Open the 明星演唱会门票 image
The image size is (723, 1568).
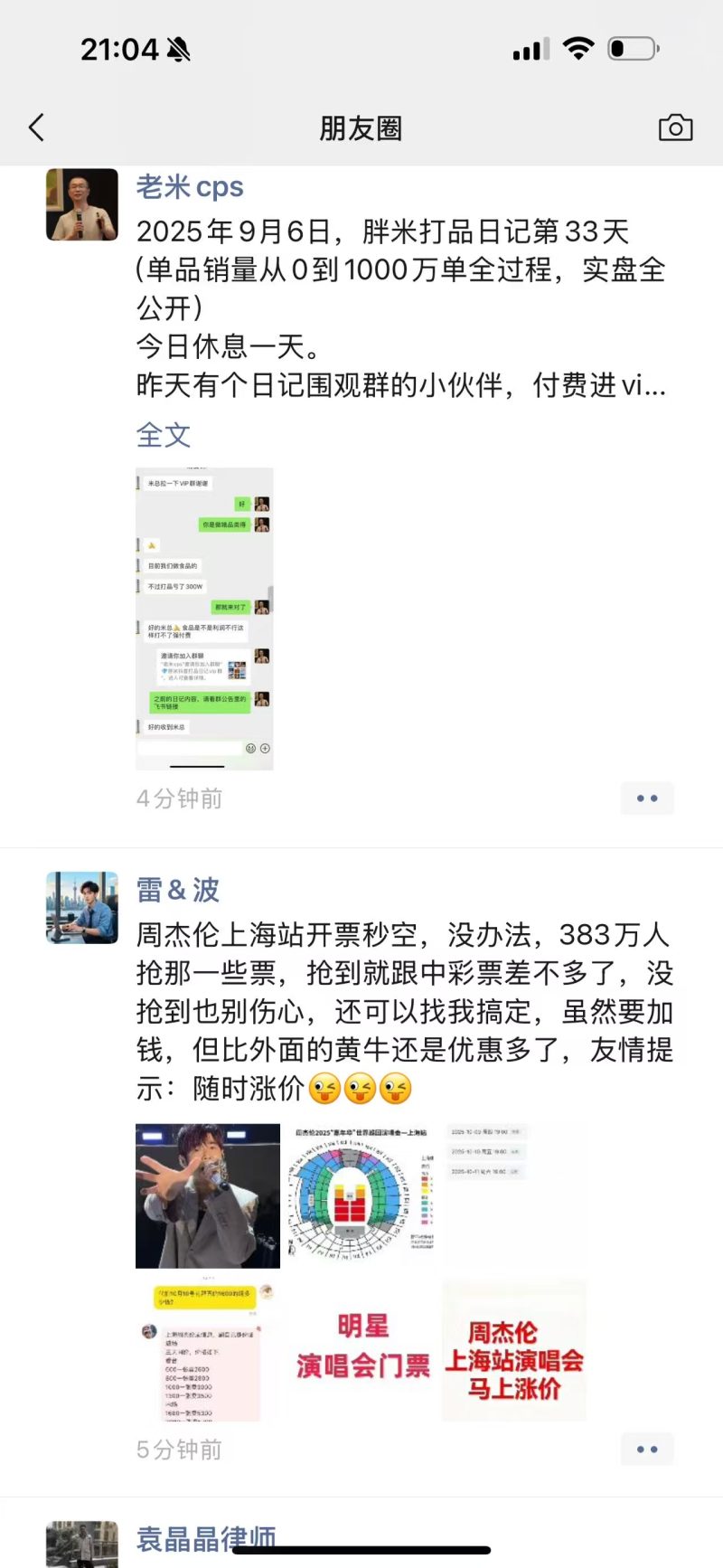pos(361,1349)
